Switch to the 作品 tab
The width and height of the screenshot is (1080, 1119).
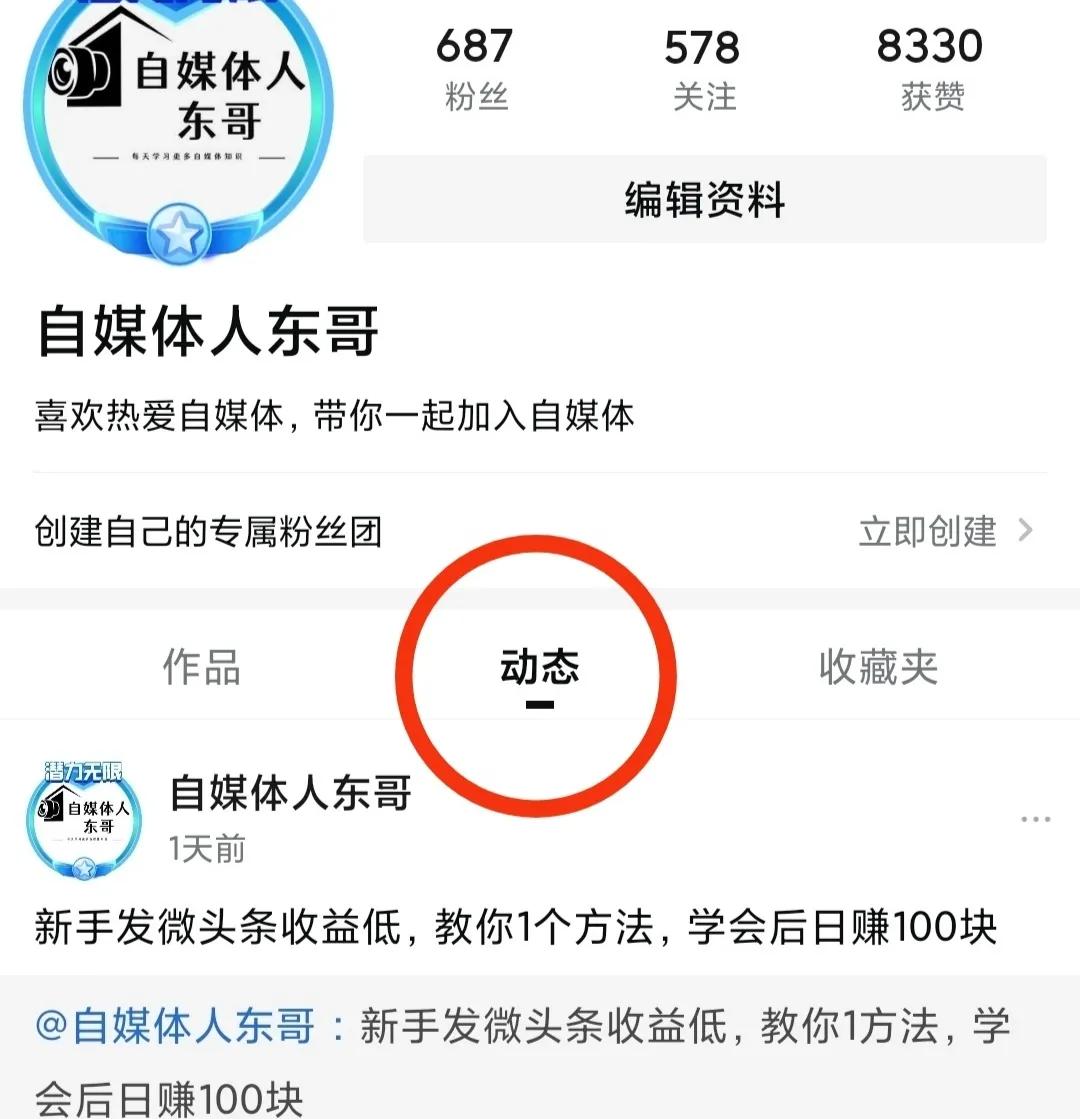[x=200, y=668]
